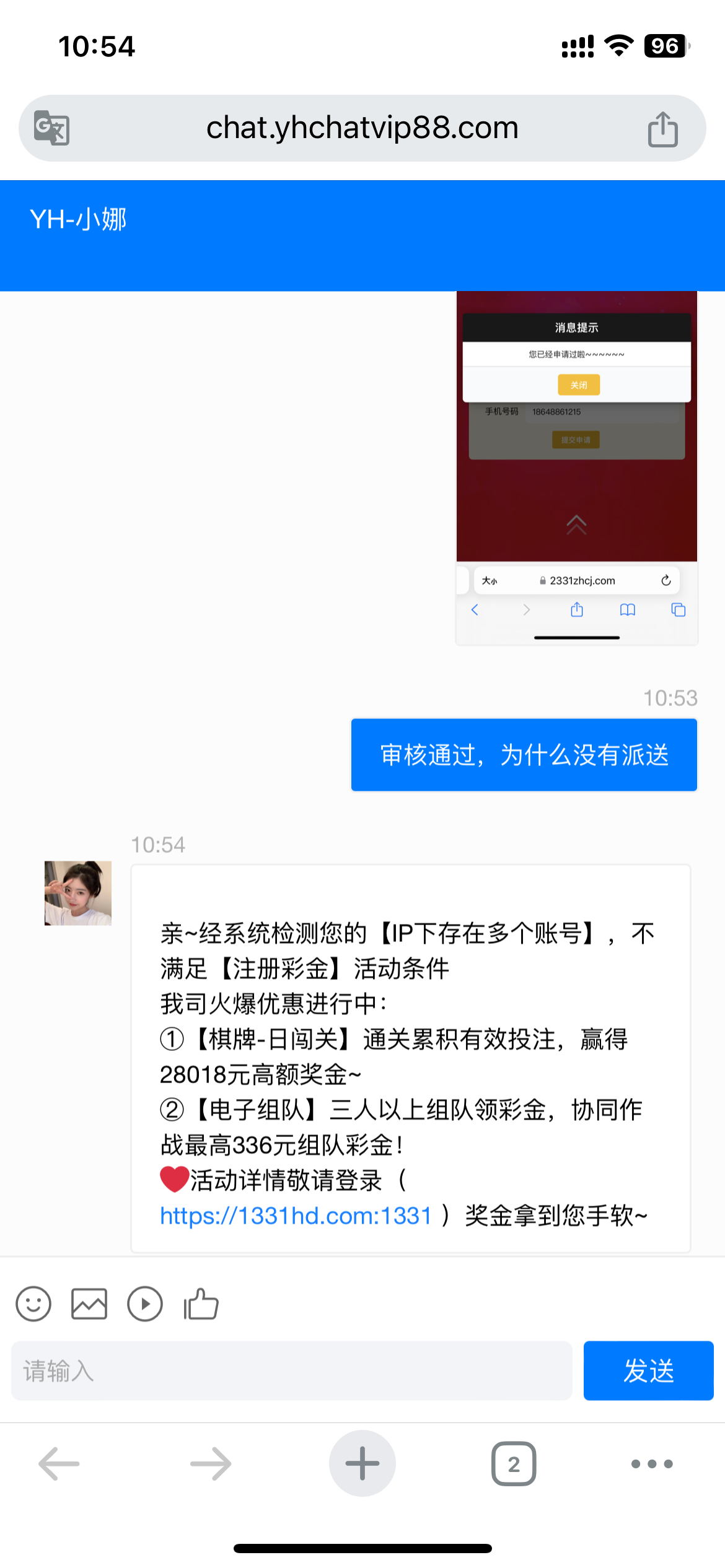Send the message with 发送
The height and width of the screenshot is (1568, 725).
[x=648, y=1370]
